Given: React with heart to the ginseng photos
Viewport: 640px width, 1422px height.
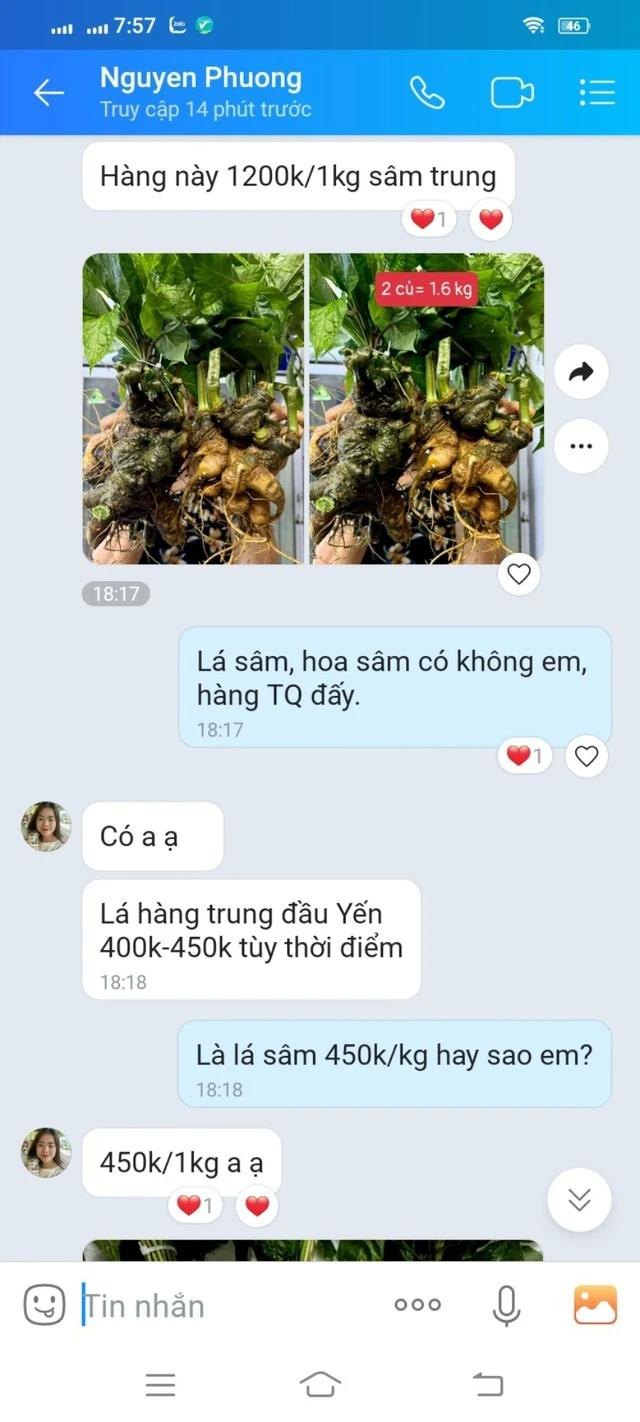Looking at the screenshot, I should pos(518,574).
